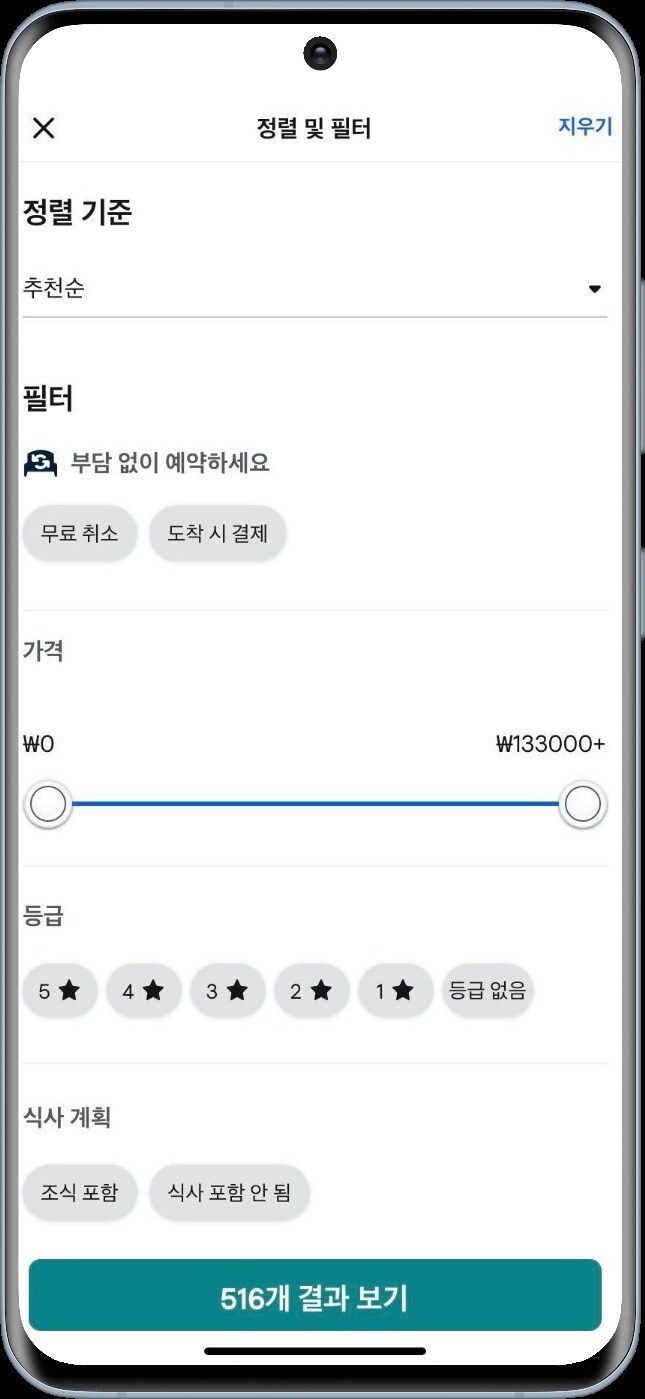
Task: Select the 등급 없음 chip
Action: pyautogui.click(x=488, y=991)
